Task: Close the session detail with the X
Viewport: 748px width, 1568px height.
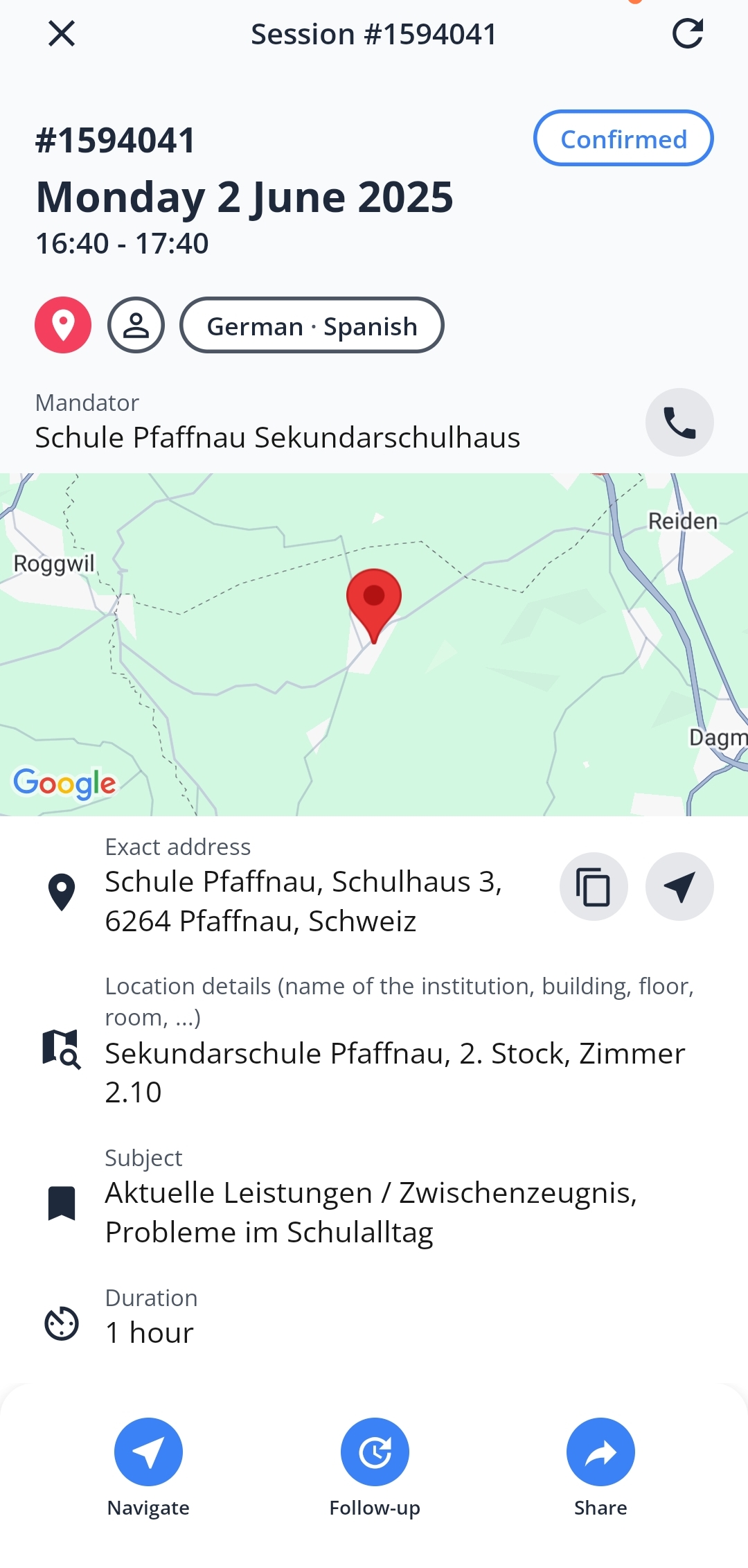Action: 62,33
